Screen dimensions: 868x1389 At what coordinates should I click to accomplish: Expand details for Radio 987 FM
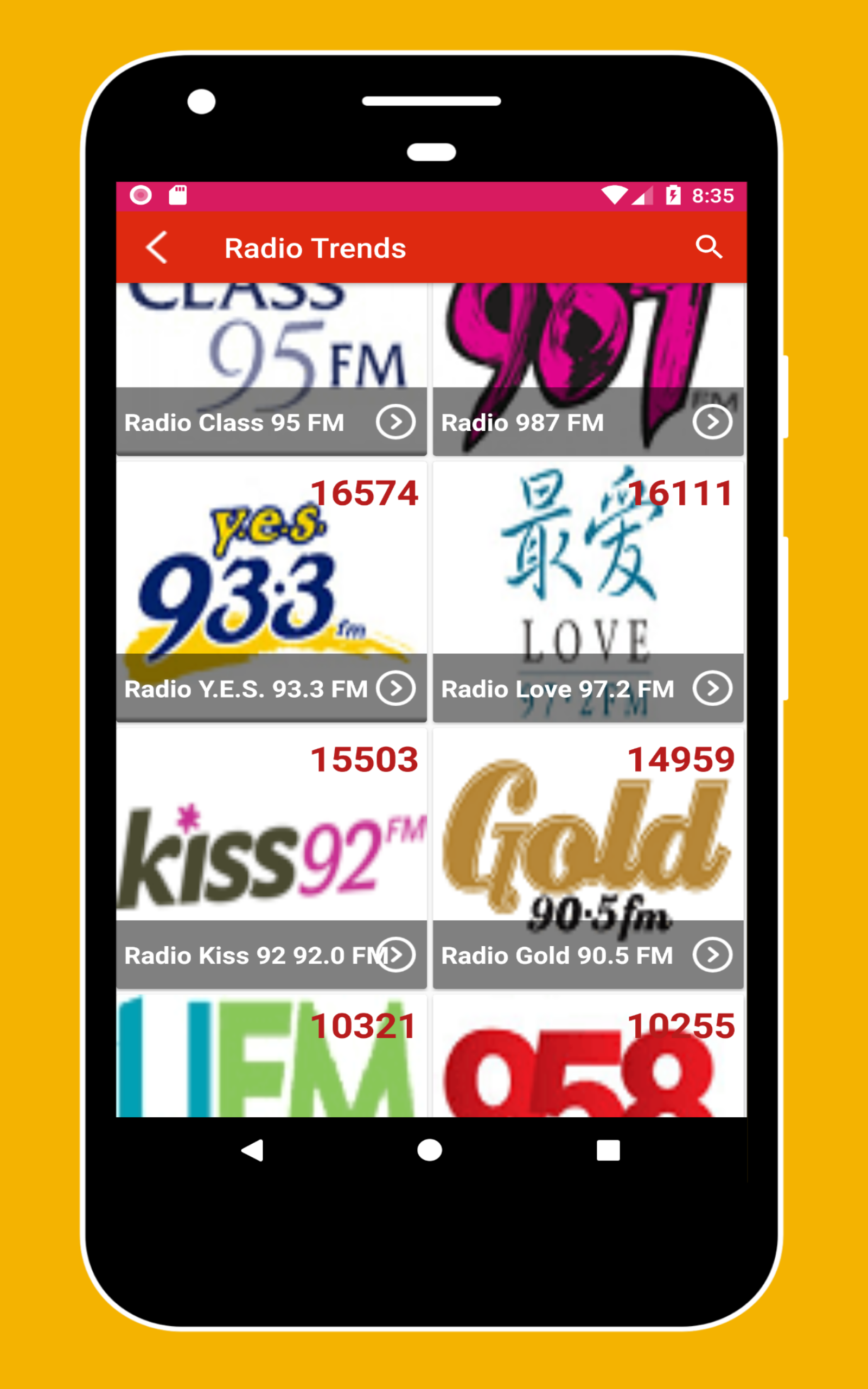(x=712, y=422)
